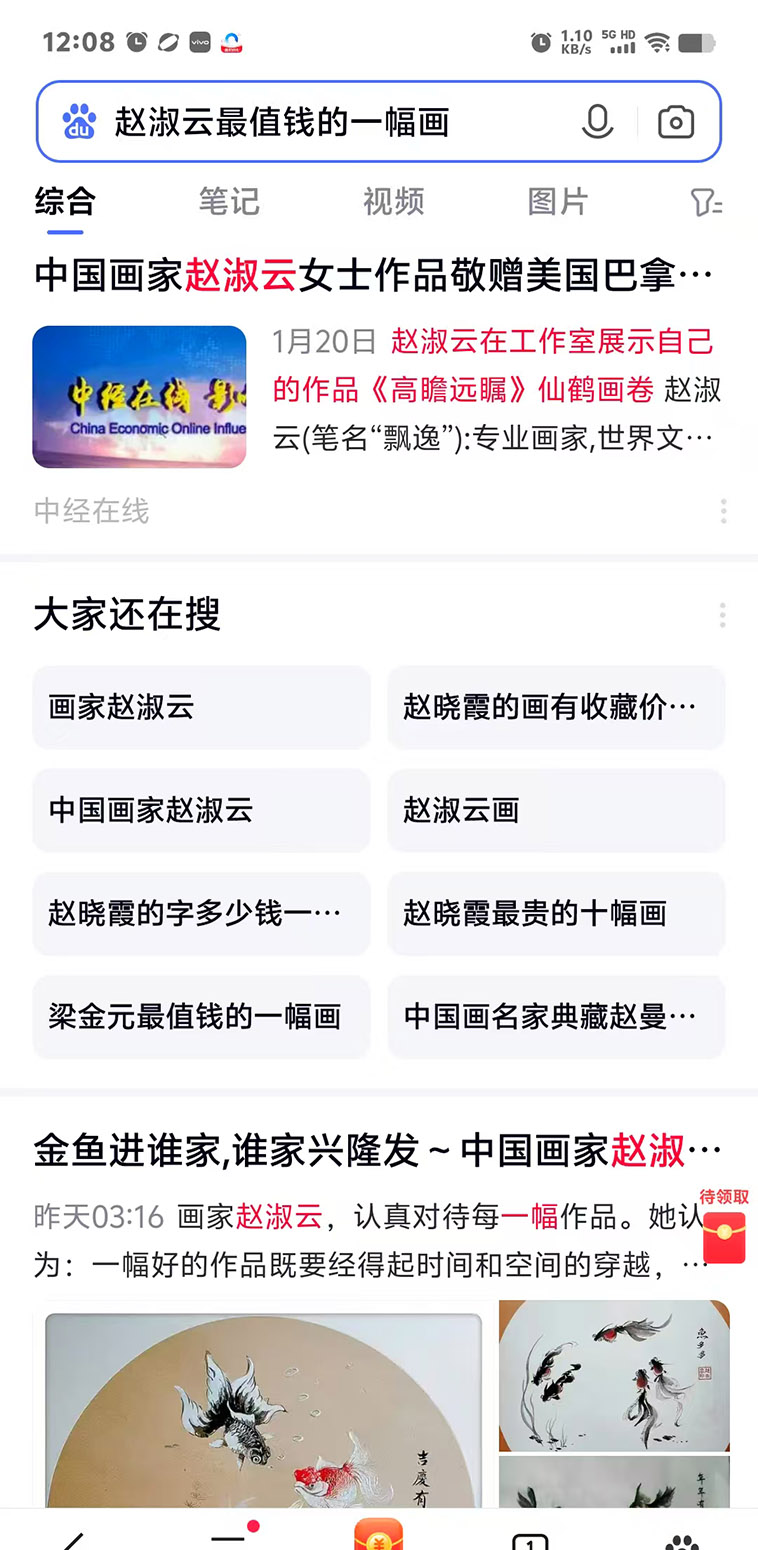This screenshot has width=758, height=1550.
Task: Open the 中经在线 result thumbnail
Action: click(x=139, y=397)
